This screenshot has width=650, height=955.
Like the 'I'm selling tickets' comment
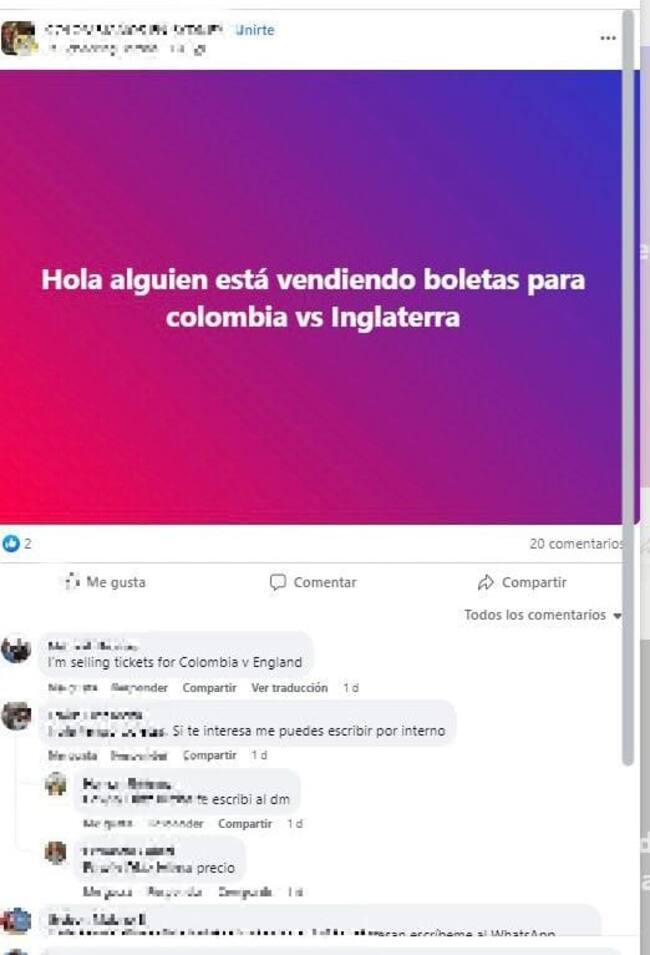[72, 688]
